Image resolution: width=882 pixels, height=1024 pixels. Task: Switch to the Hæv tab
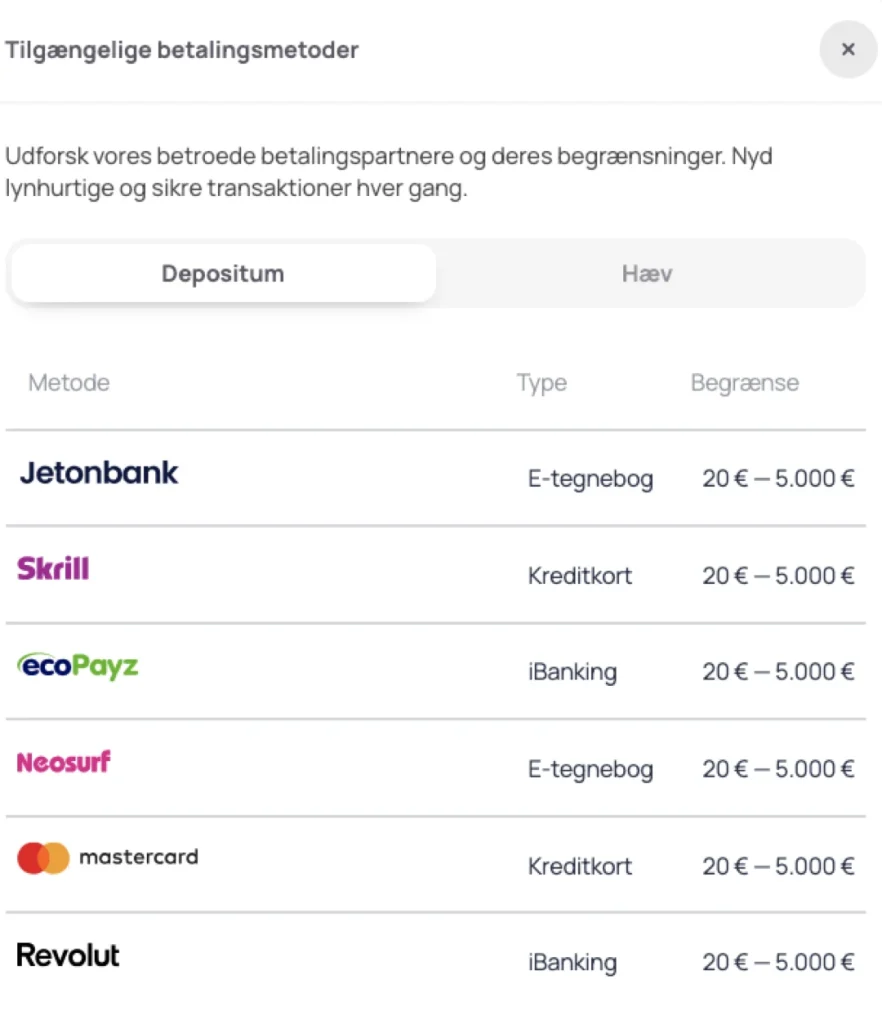coord(646,272)
